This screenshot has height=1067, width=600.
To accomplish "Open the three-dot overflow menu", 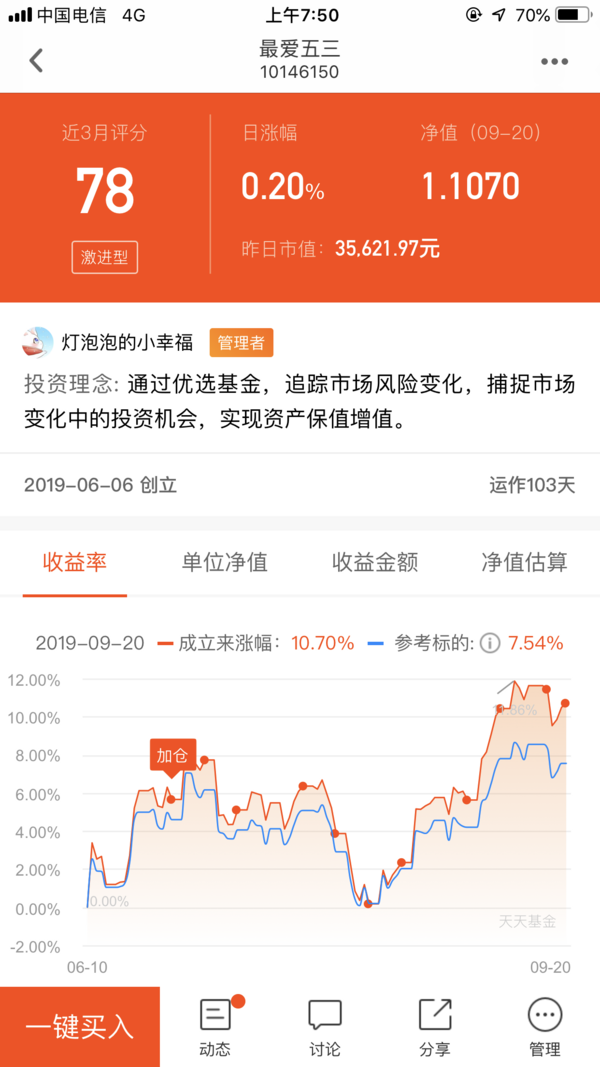I will pyautogui.click(x=554, y=61).
